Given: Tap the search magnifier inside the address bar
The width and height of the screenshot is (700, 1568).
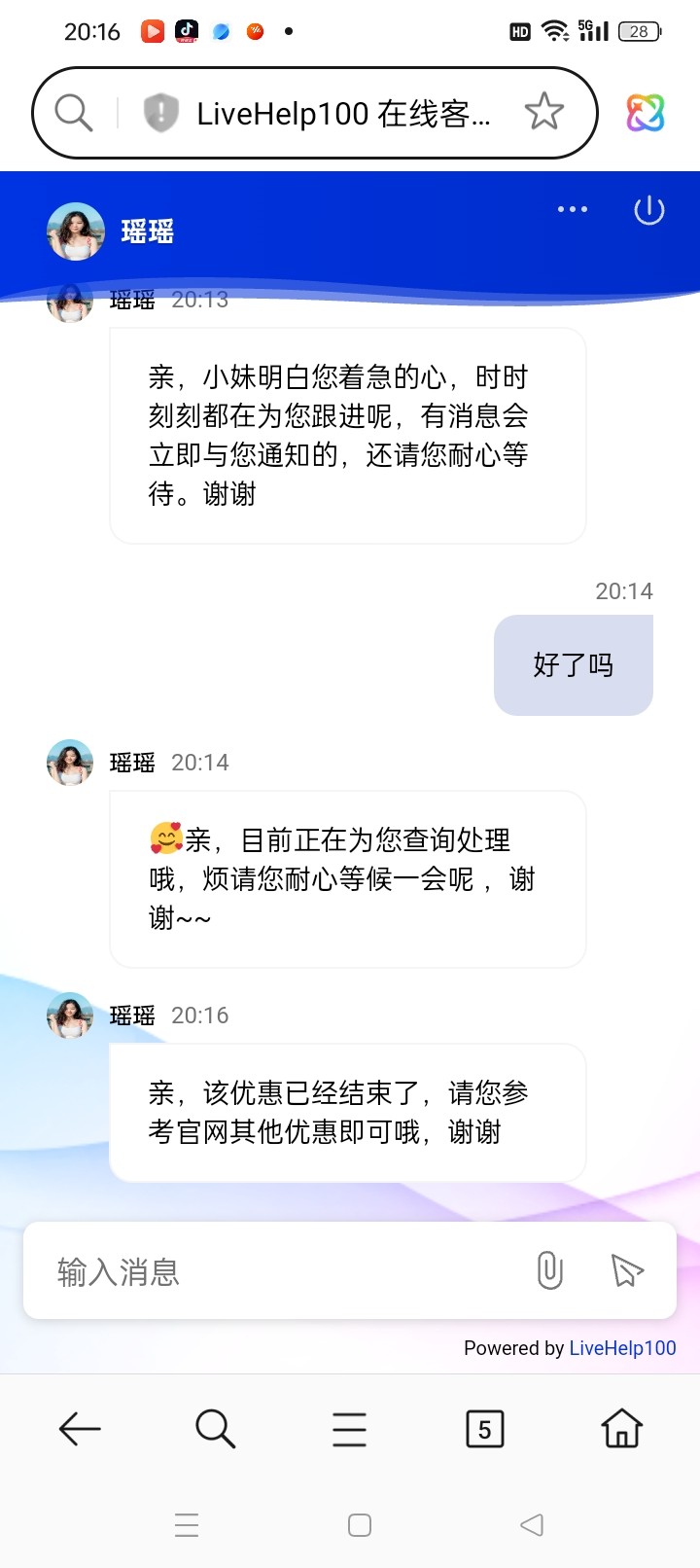Looking at the screenshot, I should [74, 114].
